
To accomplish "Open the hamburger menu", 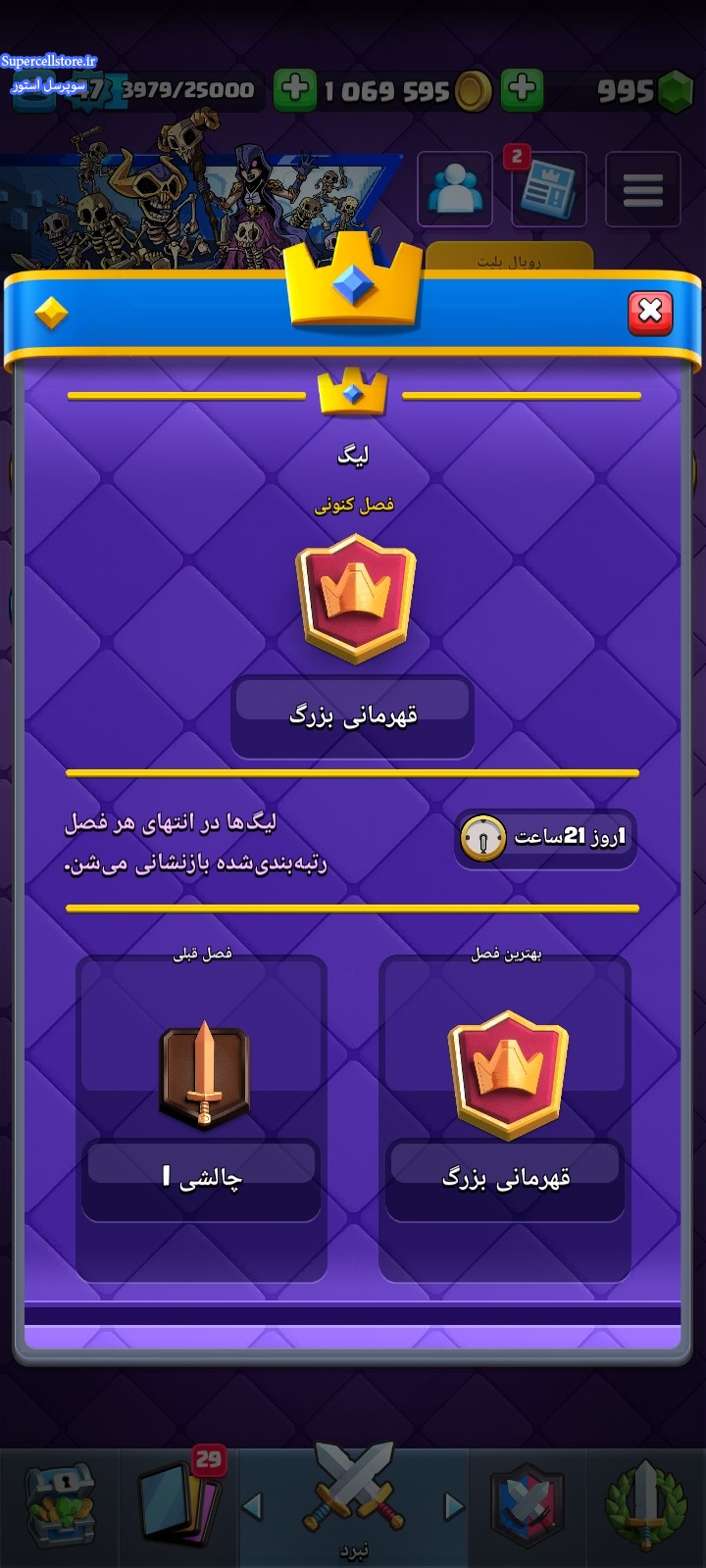I will tap(643, 188).
